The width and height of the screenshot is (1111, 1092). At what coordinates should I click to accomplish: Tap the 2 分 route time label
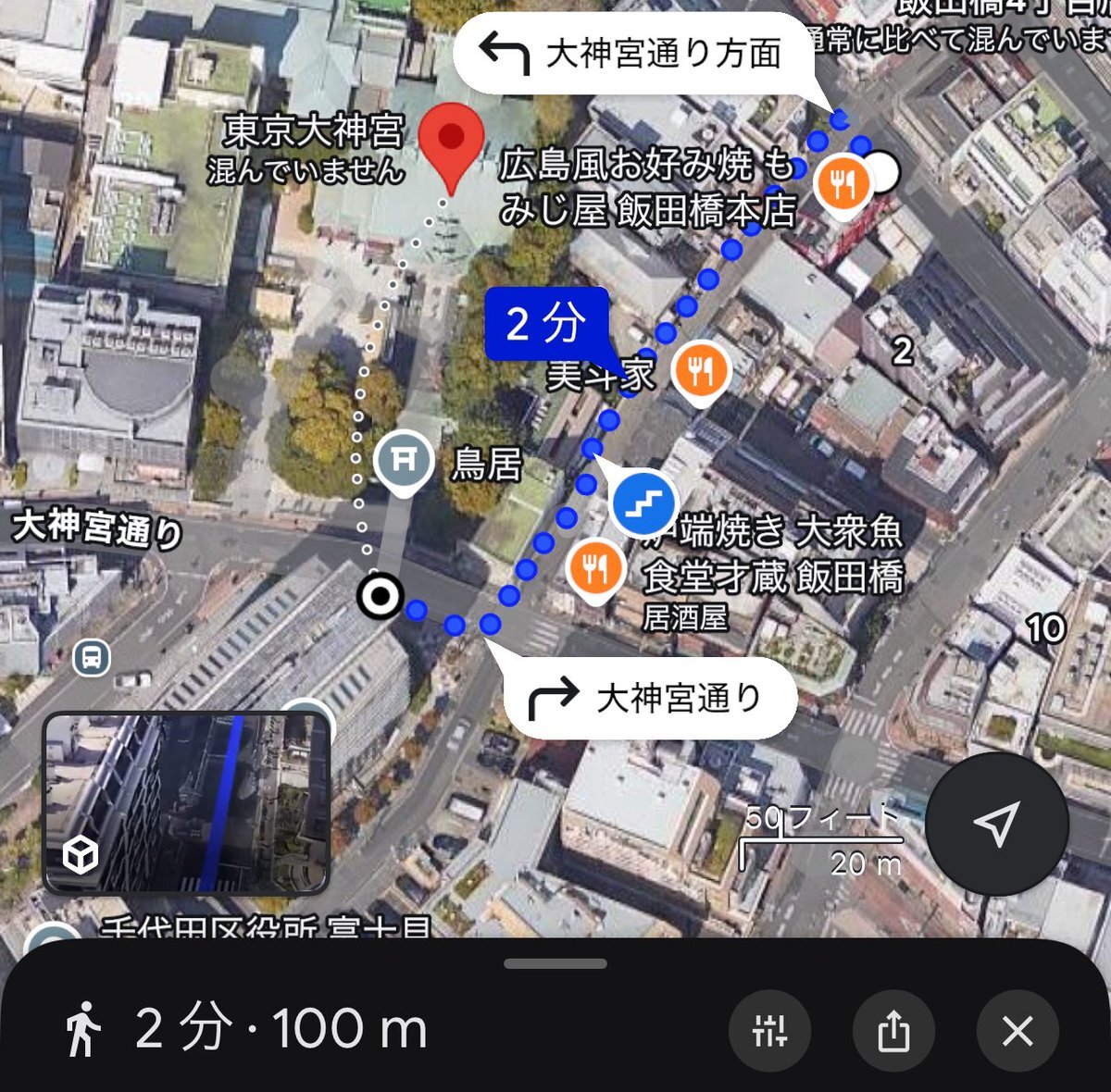546,324
